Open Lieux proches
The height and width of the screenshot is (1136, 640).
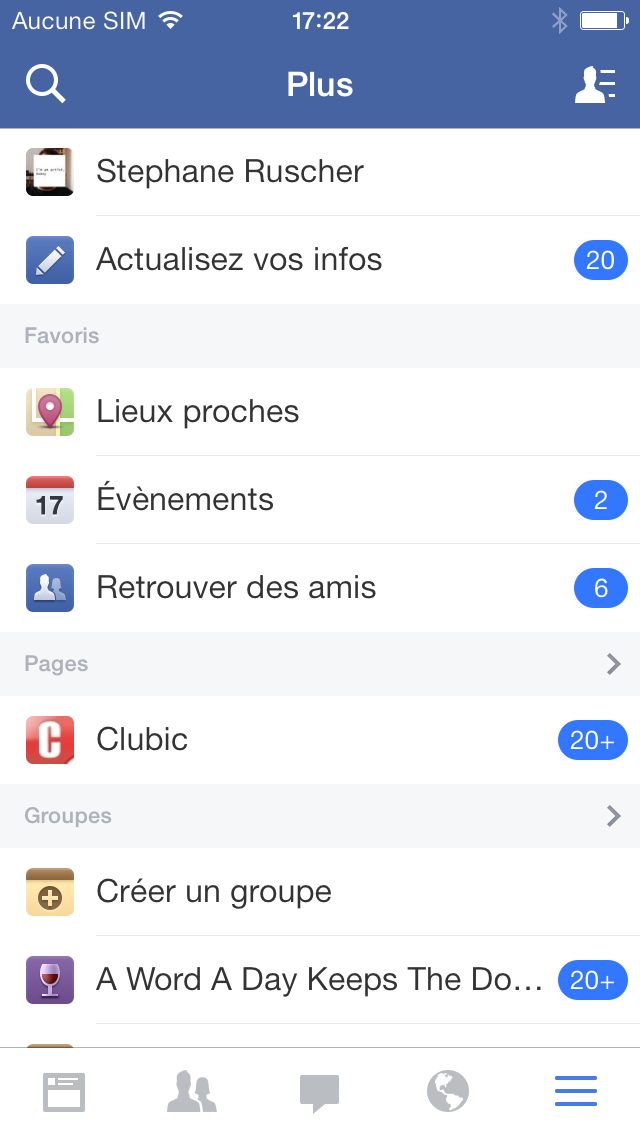tap(198, 412)
